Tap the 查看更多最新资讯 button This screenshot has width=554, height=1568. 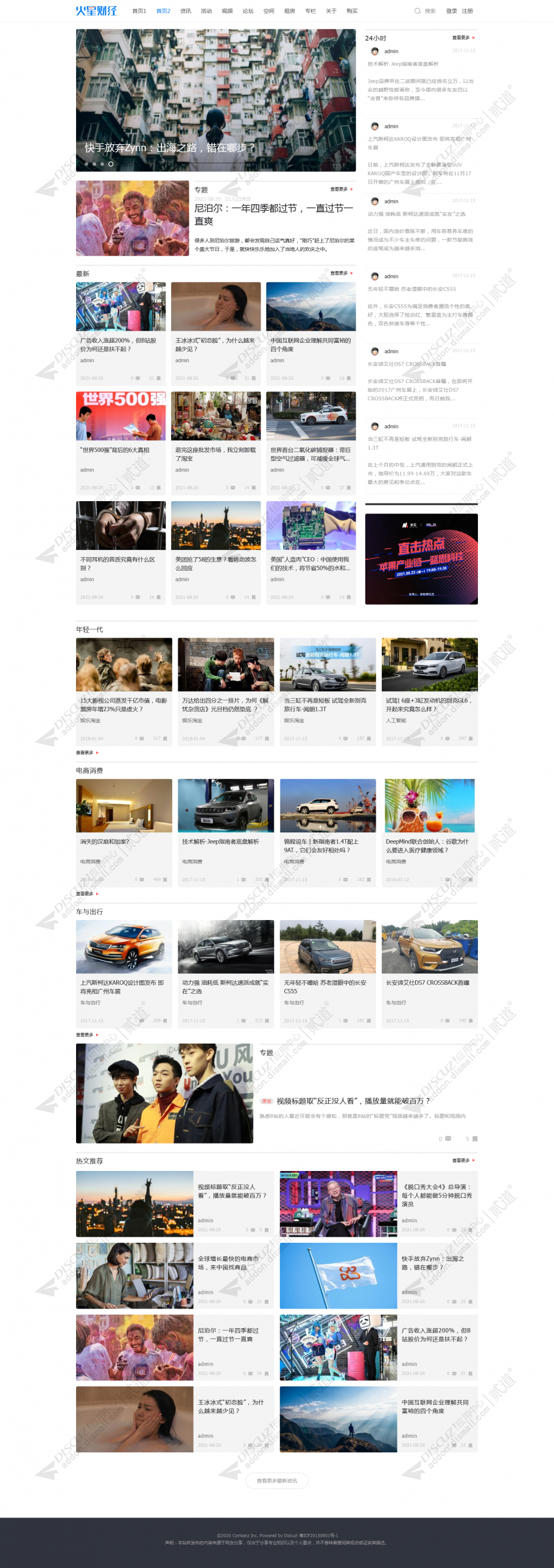coord(277,1481)
